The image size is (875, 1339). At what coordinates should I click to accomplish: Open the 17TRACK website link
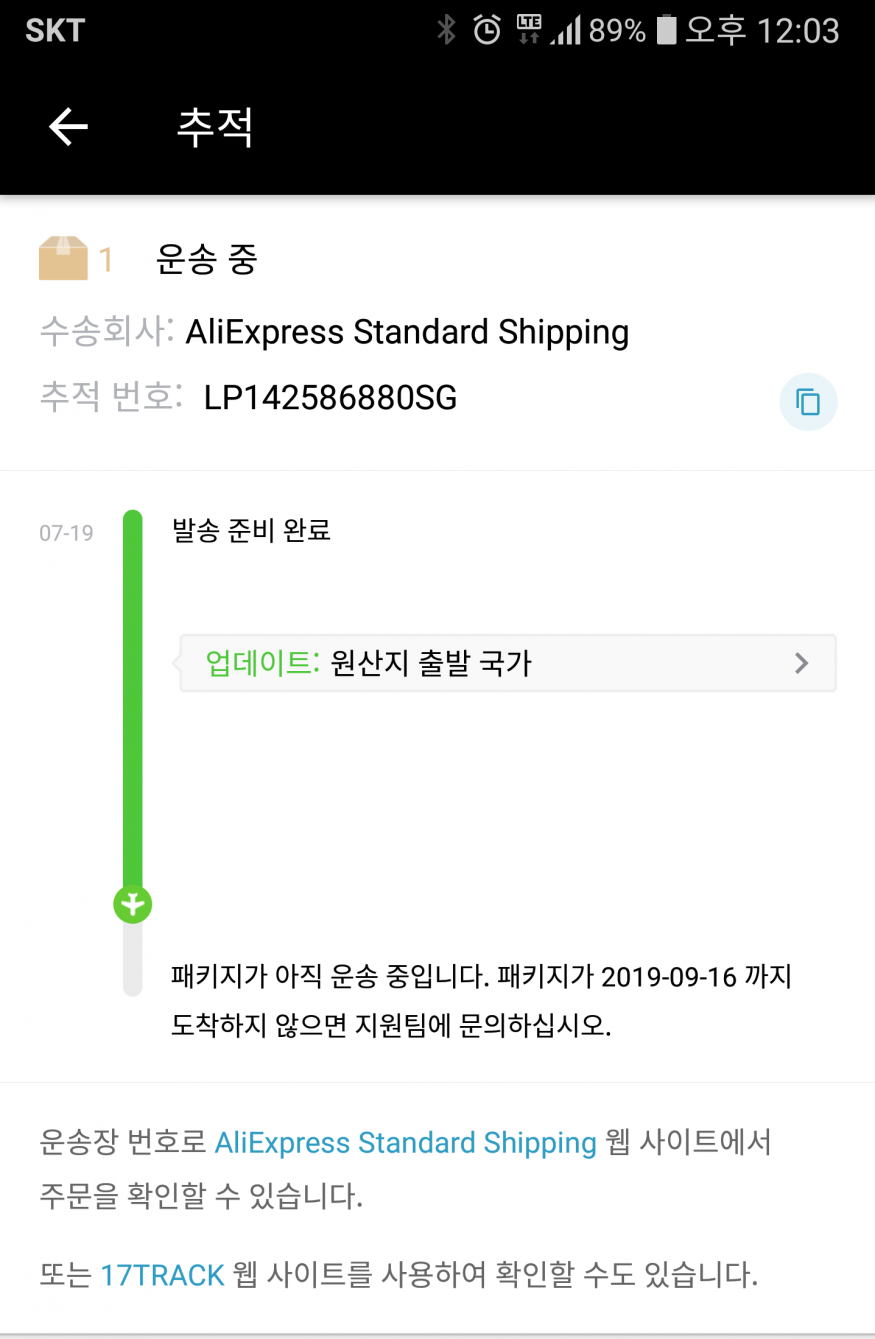162,1275
